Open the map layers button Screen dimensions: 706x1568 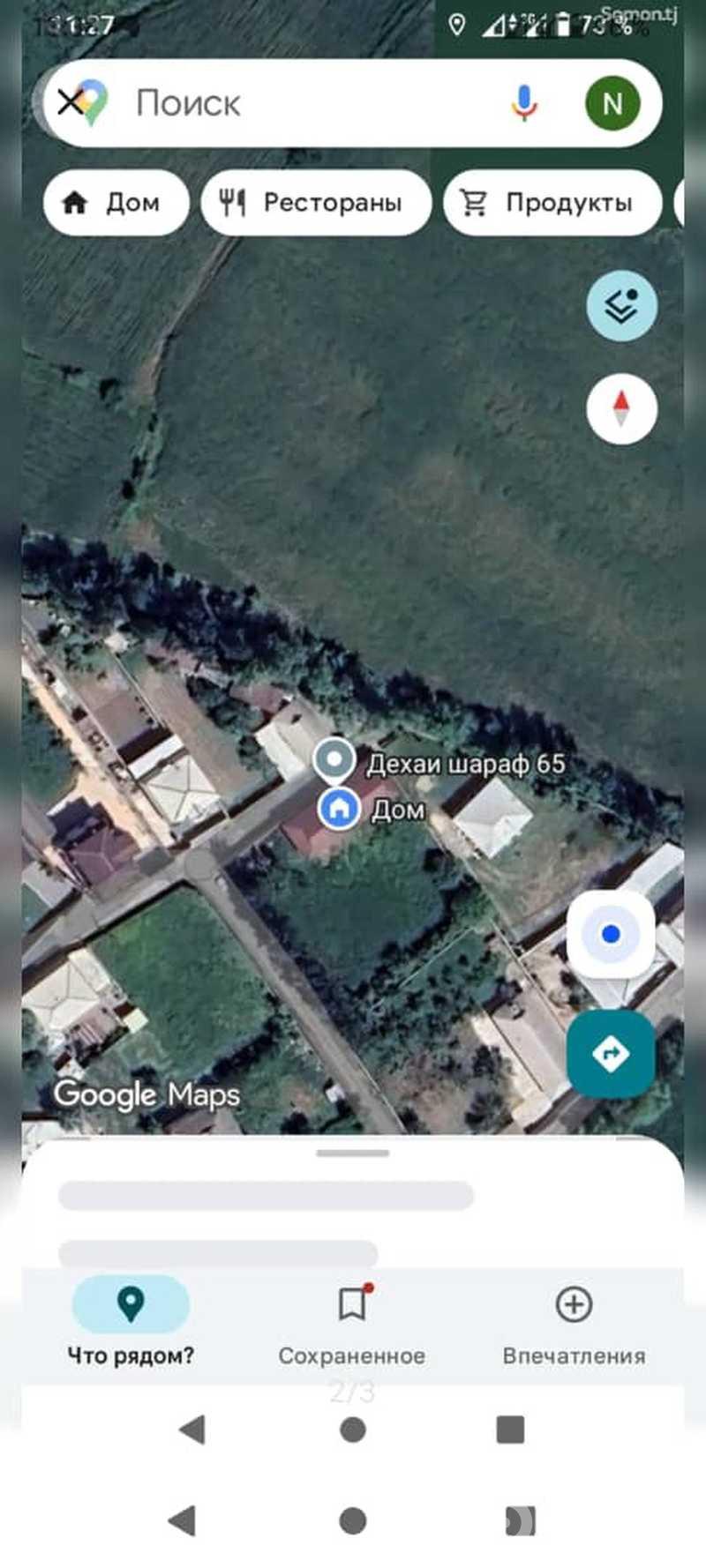click(621, 306)
